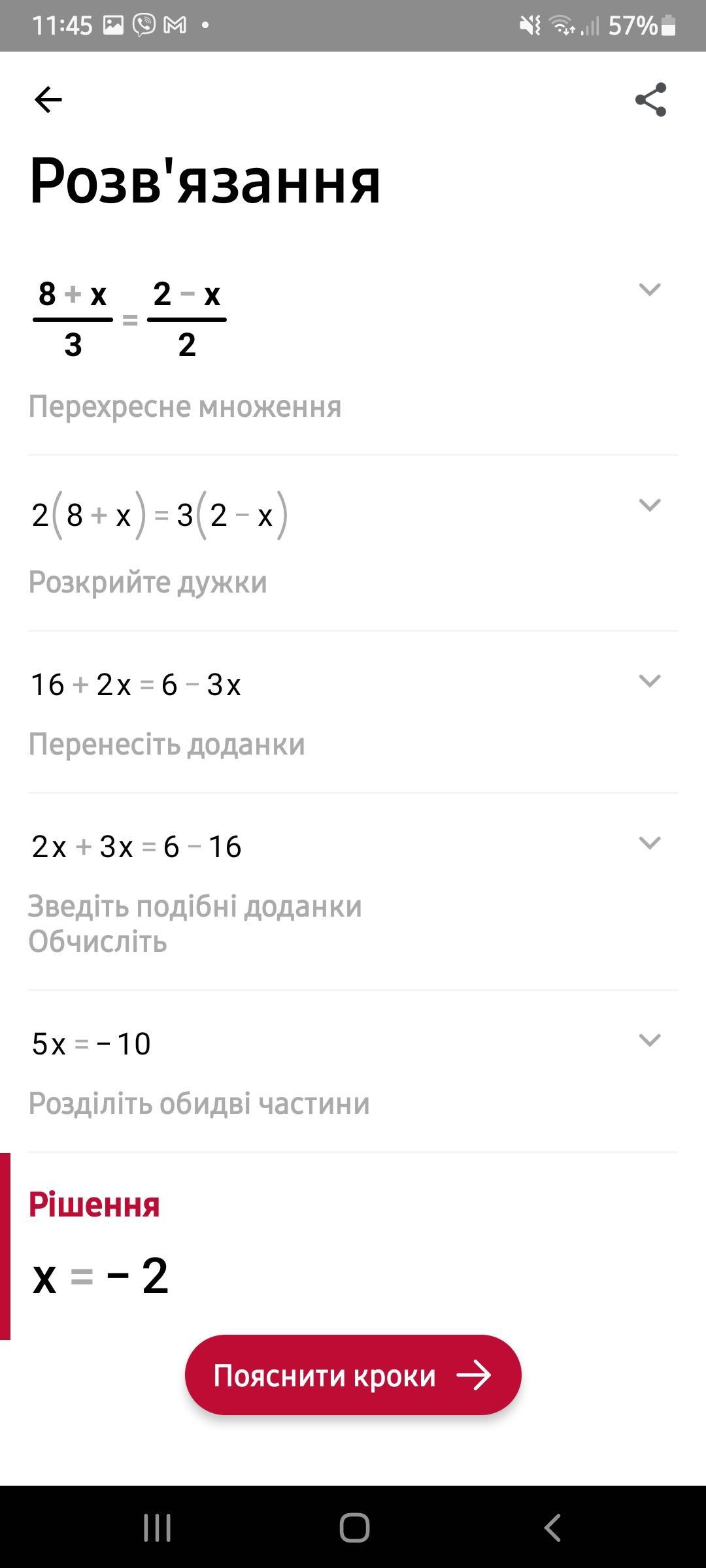Share this solution
Screen dimensions: 706x1568
(x=650, y=100)
